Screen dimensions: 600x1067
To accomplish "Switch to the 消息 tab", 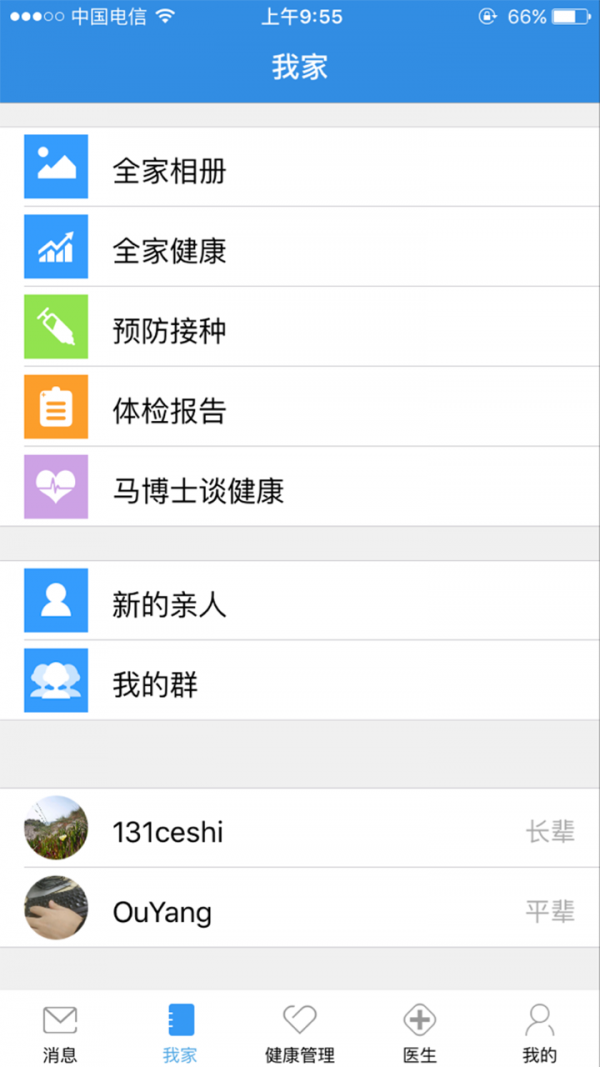I will pos(60,1032).
